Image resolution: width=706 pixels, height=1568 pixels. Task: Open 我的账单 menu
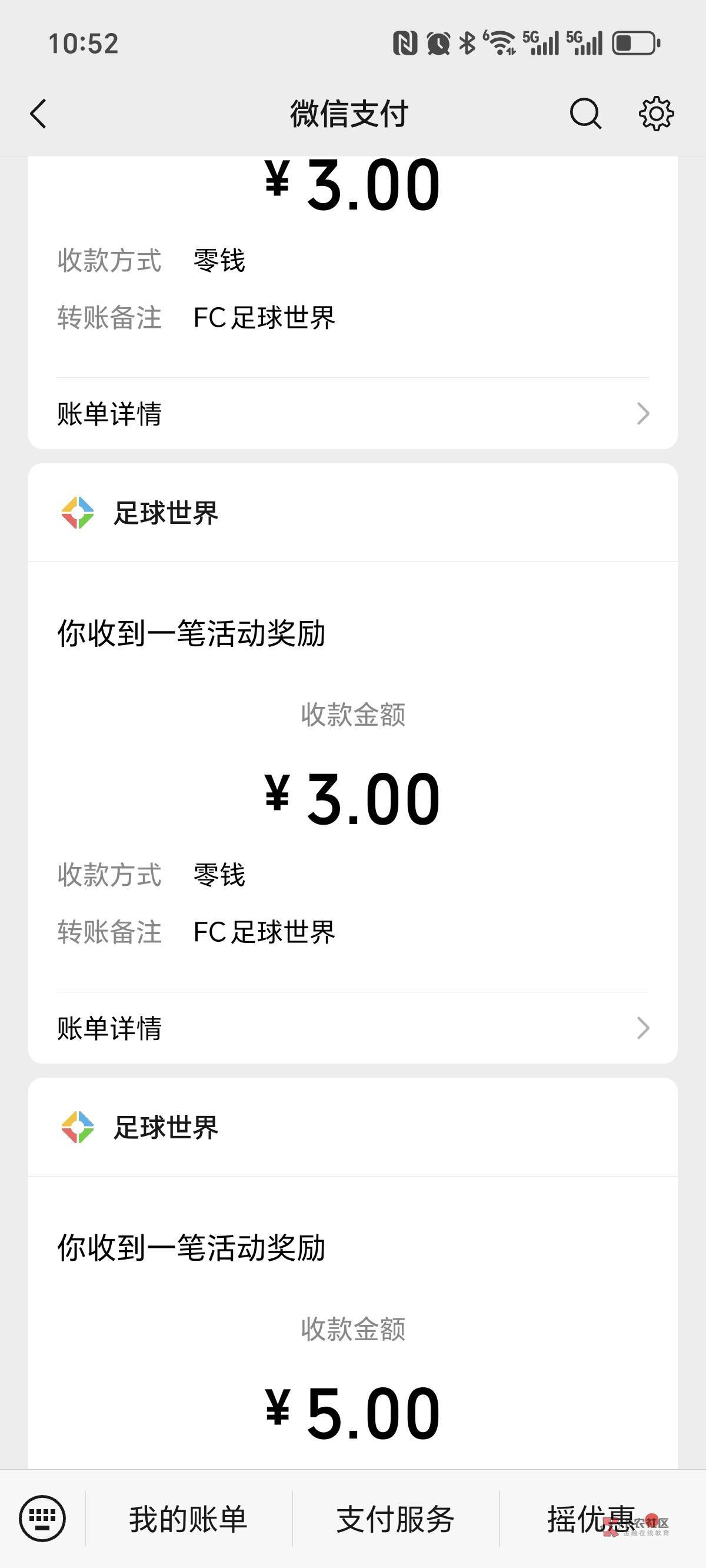[188, 1519]
